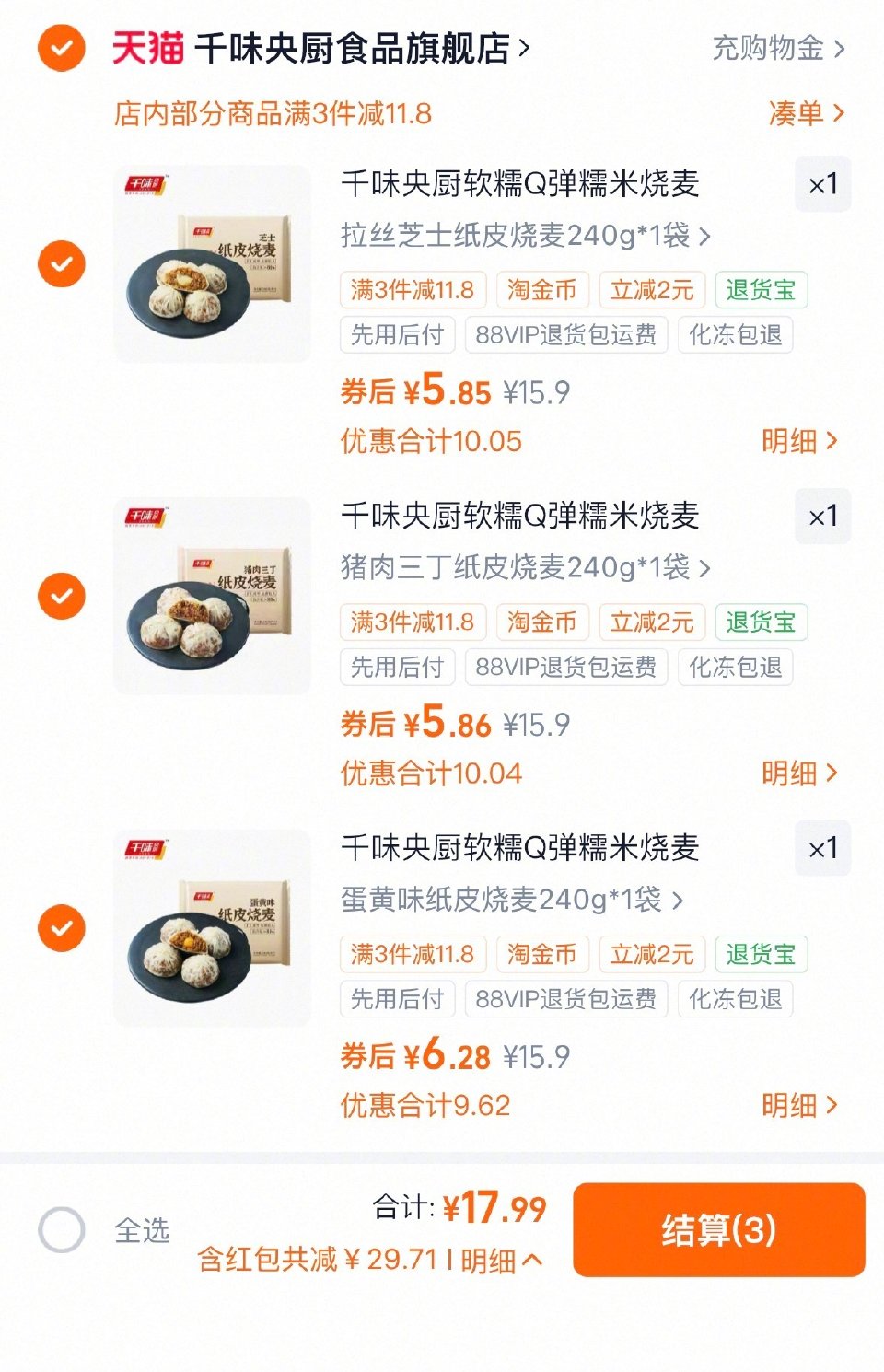
Task: Open the 猪肉三丁纸皮烧麦 product image
Action: point(212,596)
